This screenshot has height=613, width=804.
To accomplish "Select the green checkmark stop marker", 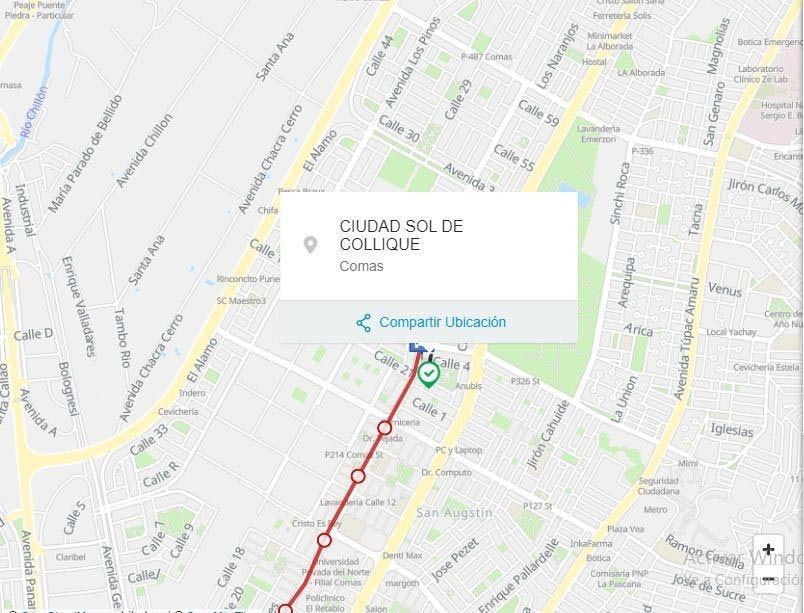I will coord(429,374).
